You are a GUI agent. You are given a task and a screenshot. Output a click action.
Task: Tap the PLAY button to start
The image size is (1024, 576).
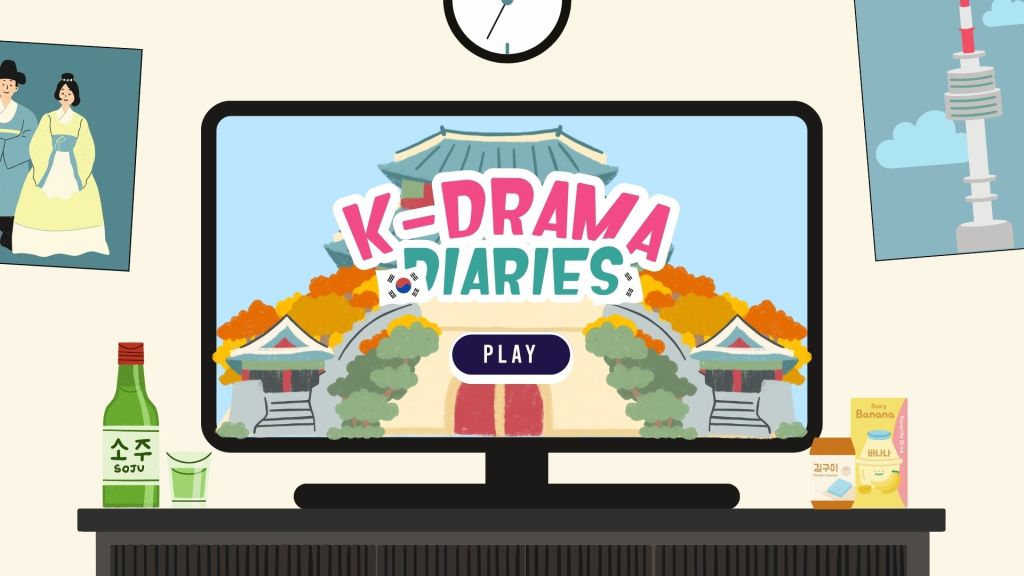point(510,355)
